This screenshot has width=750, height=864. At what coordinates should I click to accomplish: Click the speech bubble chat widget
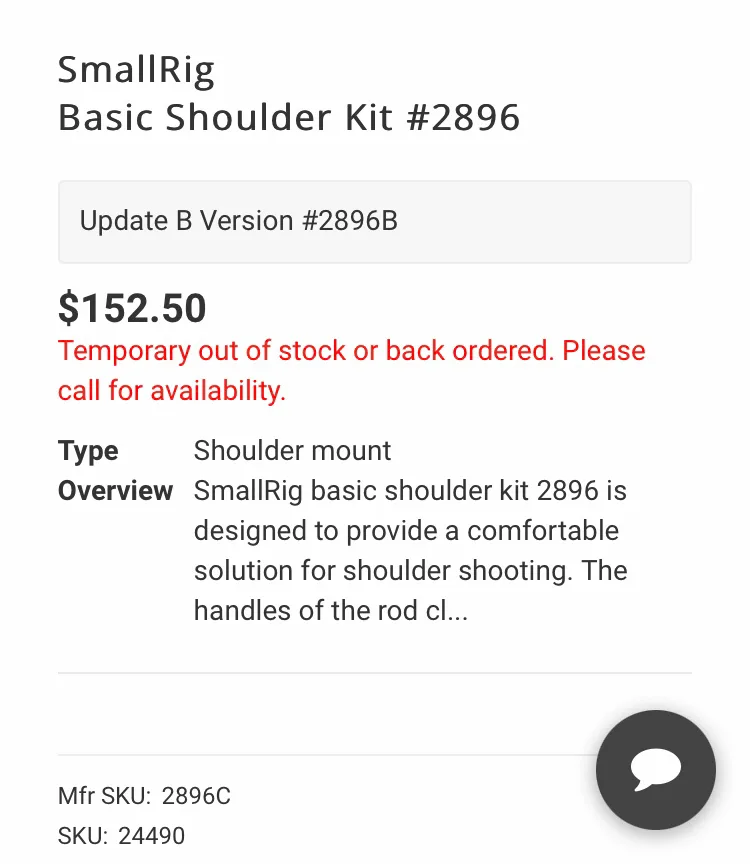click(x=655, y=770)
